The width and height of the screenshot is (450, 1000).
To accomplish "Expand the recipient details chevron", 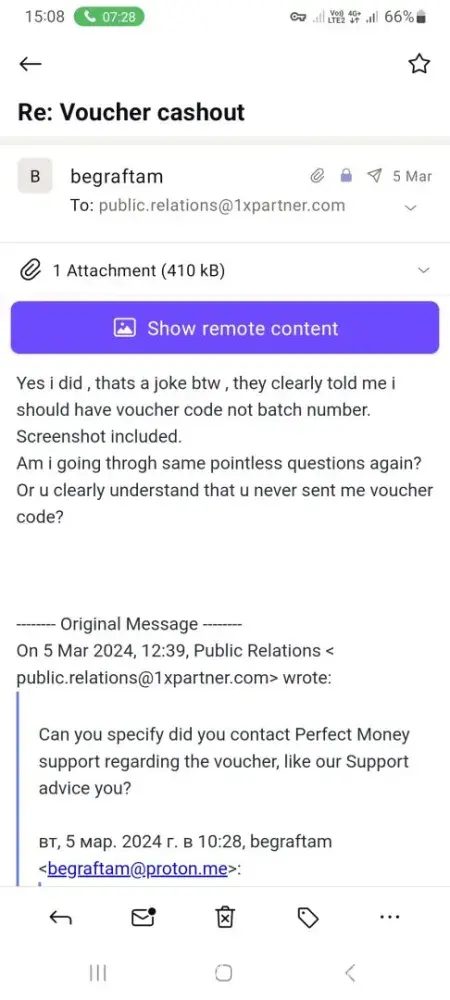I will coord(411,208).
